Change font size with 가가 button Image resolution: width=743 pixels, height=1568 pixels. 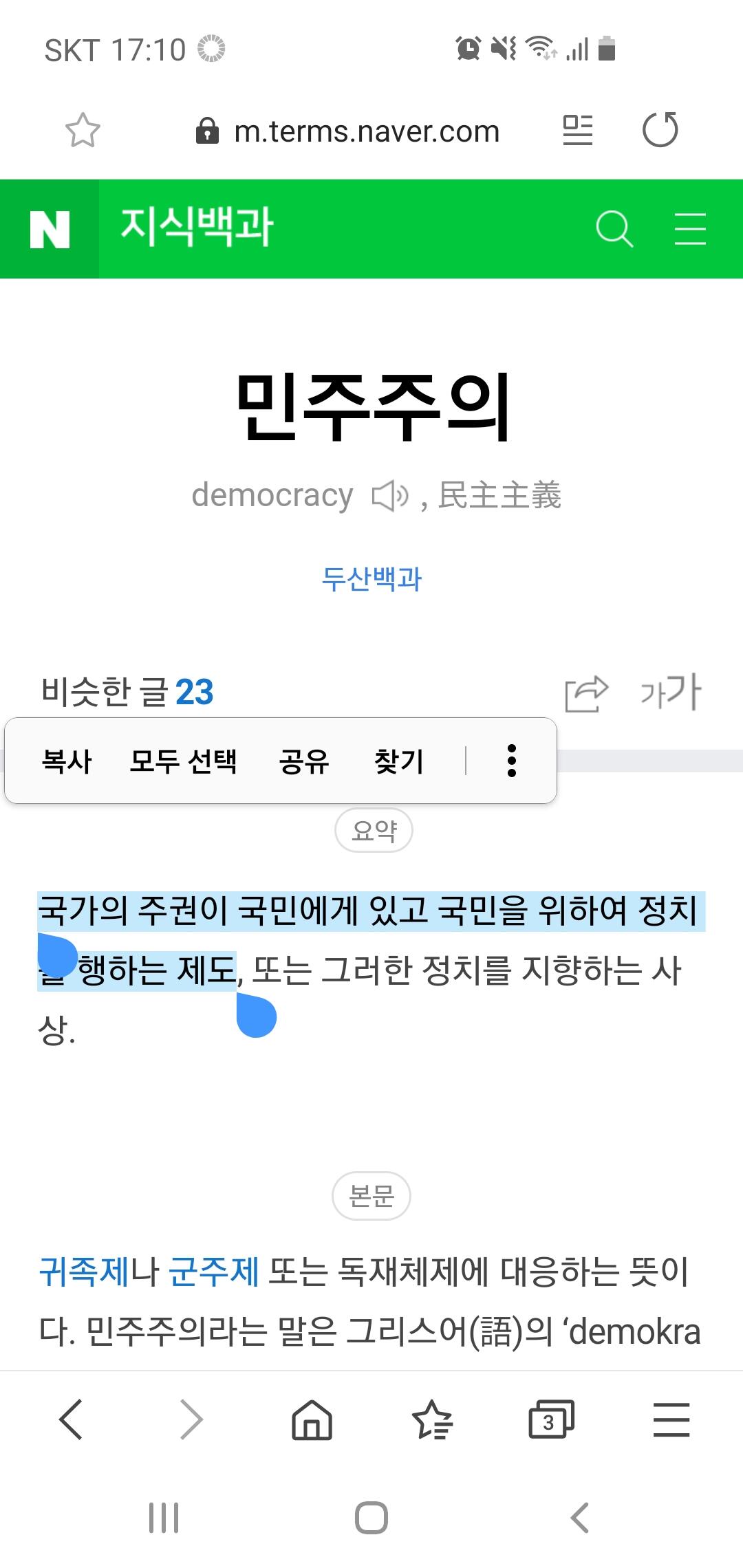click(x=671, y=692)
